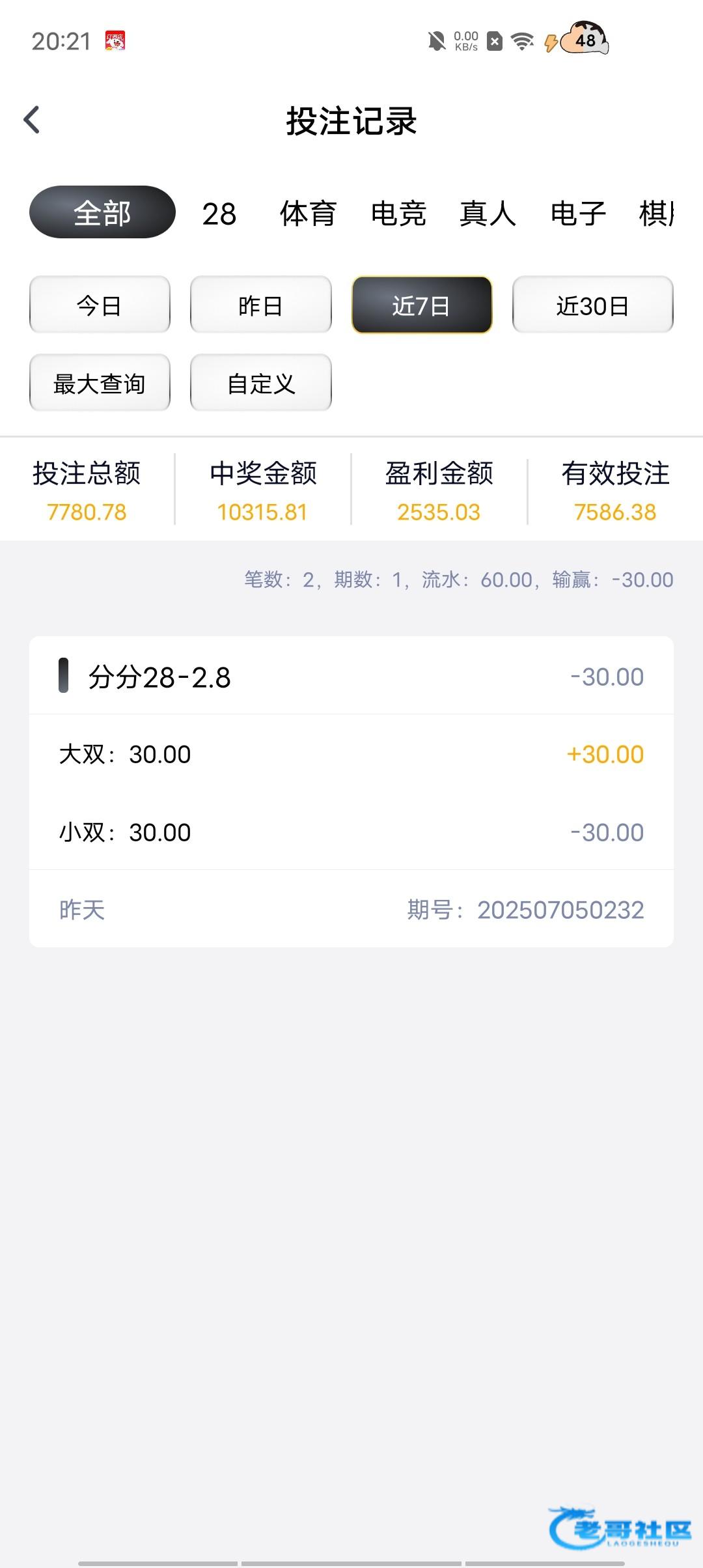Switch to the 体育 tab
703x1568 pixels.
pyautogui.click(x=308, y=214)
